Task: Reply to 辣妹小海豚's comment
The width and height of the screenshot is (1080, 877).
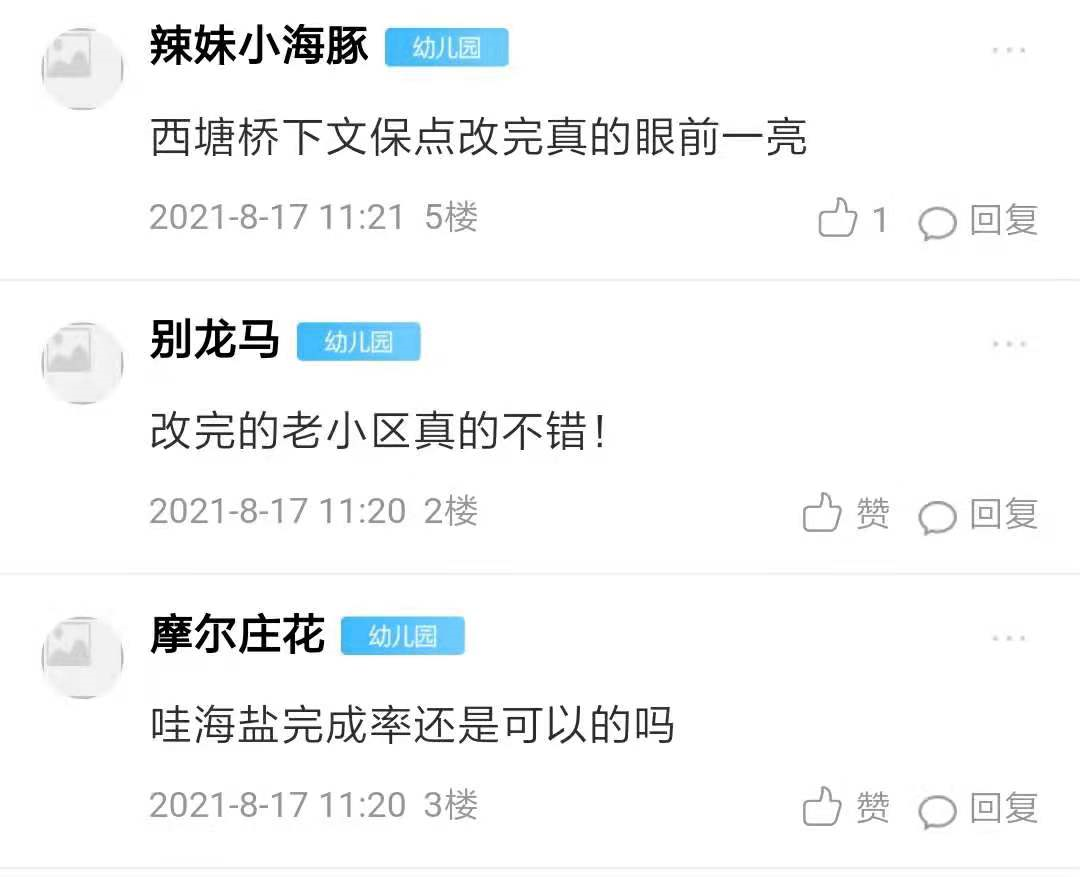Action: pos(979,220)
